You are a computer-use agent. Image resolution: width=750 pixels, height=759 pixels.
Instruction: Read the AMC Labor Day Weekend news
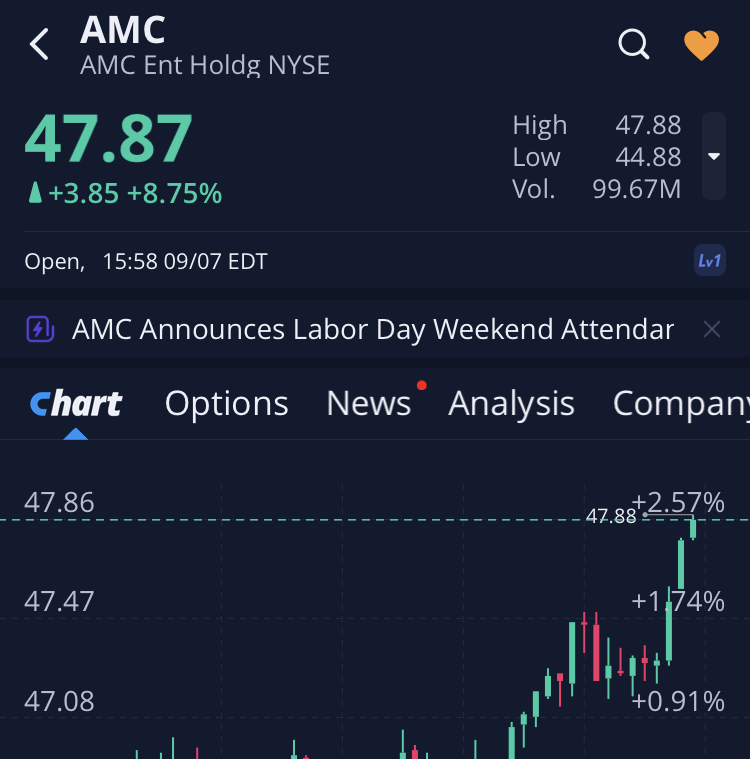coord(372,329)
